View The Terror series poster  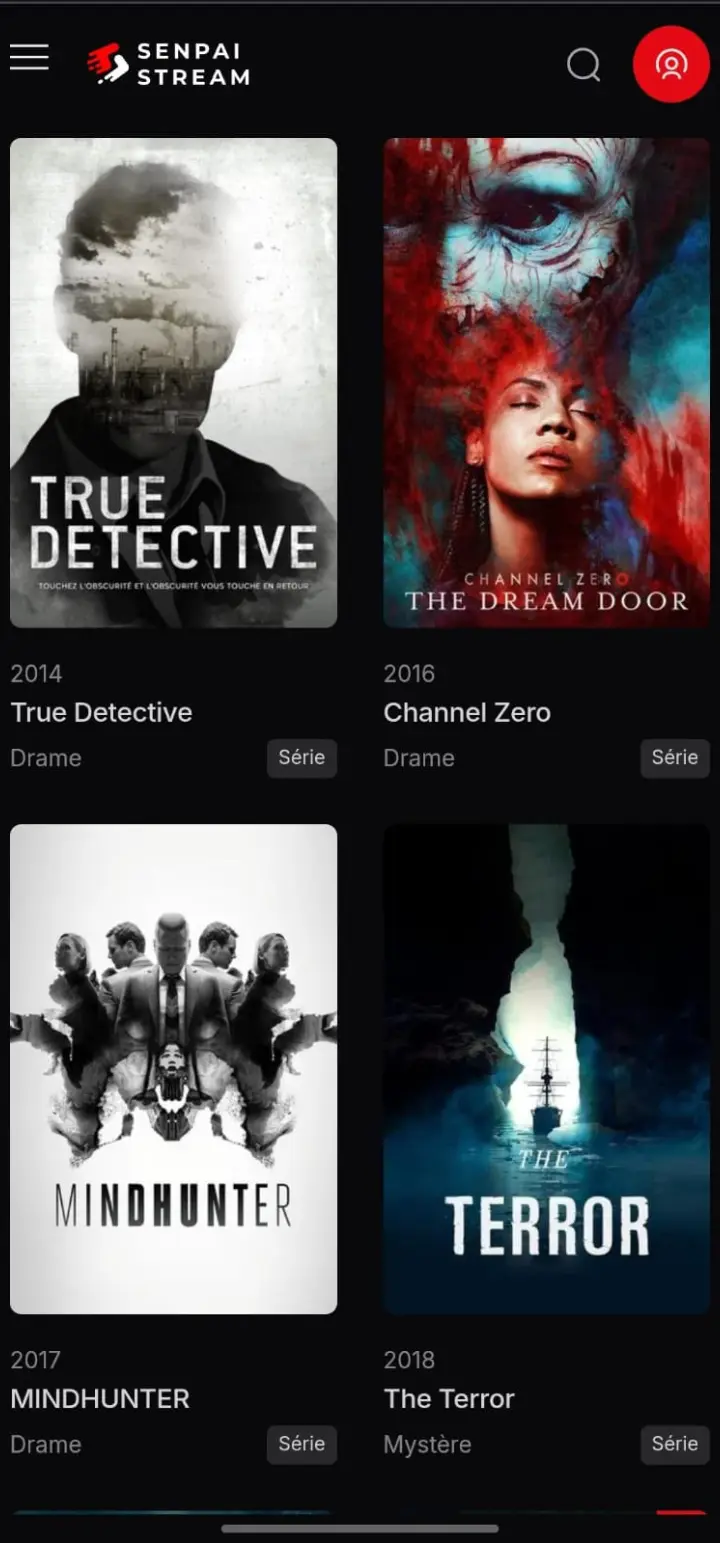click(546, 1068)
